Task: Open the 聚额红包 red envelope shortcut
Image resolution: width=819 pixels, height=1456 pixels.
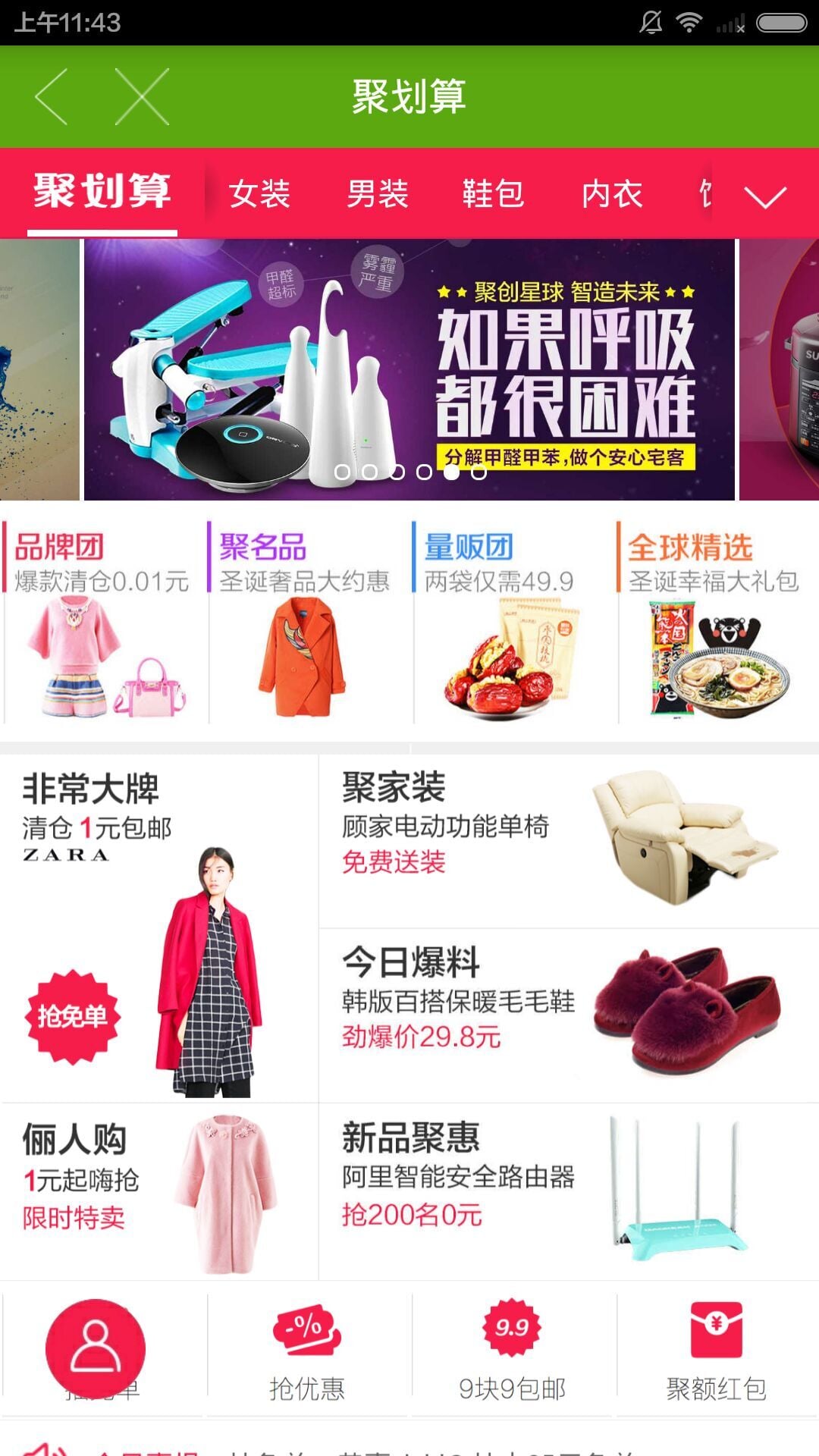Action: click(x=717, y=1350)
